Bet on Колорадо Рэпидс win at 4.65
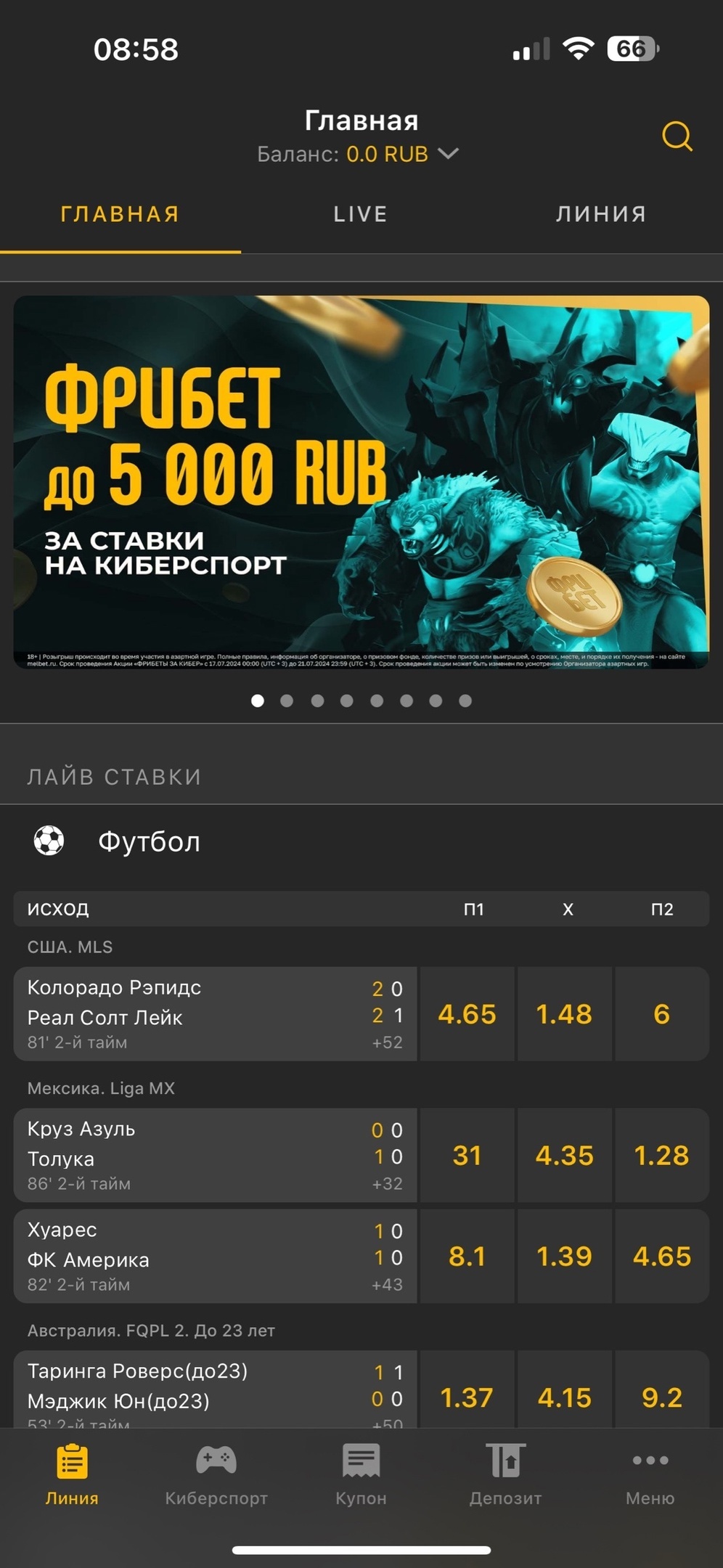This screenshot has height=1568, width=723. (x=467, y=1014)
